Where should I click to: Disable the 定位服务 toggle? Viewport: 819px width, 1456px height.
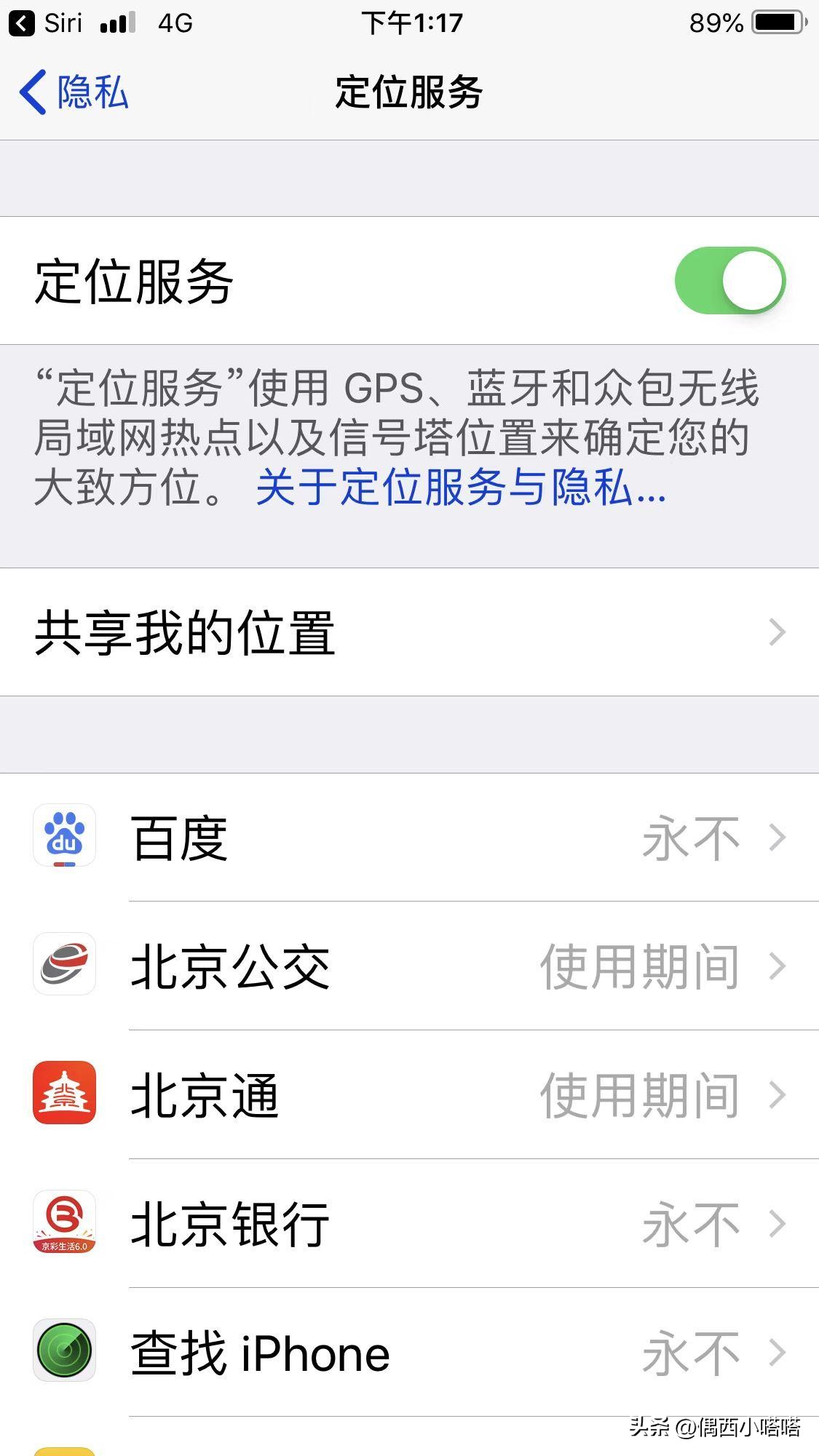[x=730, y=280]
